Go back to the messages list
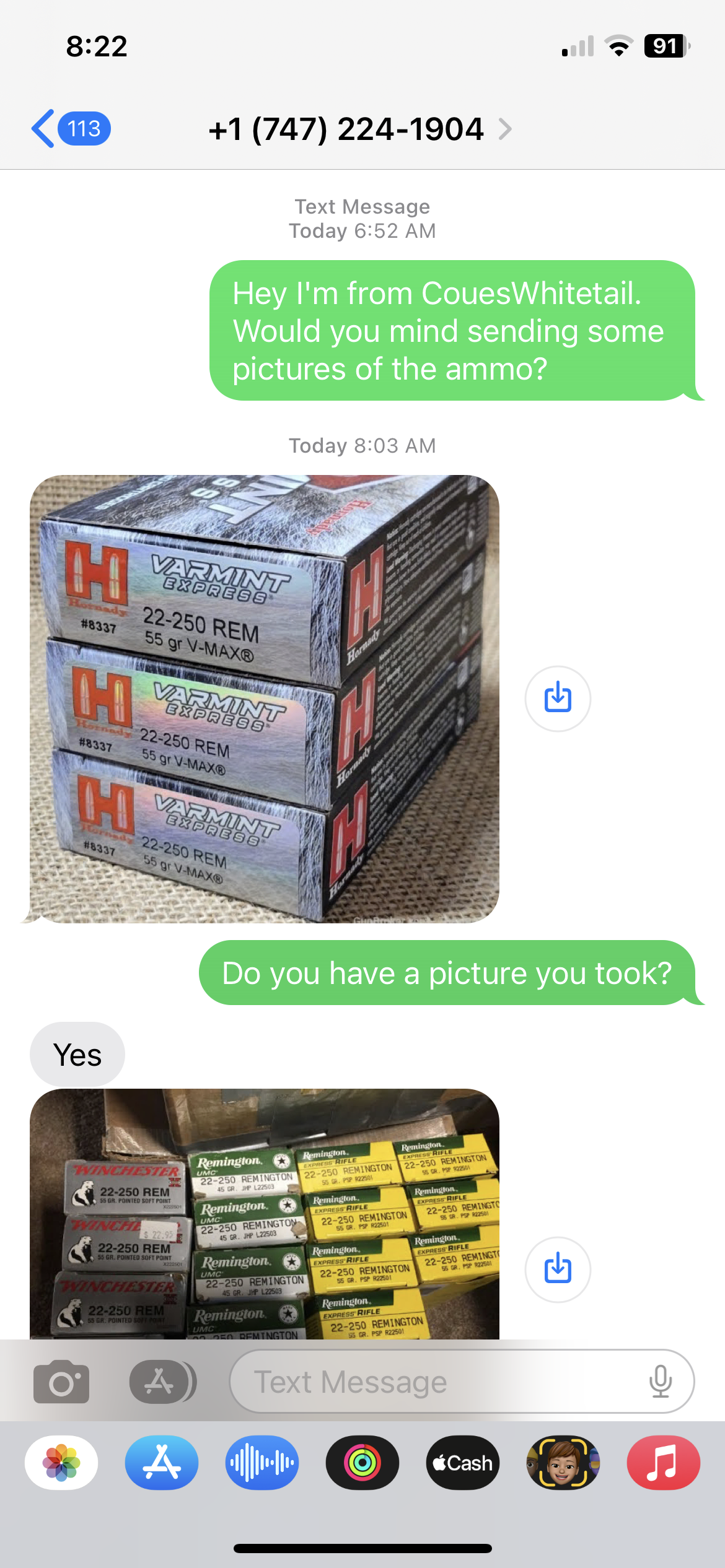Screen dimensions: 725x1568 (x=70, y=129)
